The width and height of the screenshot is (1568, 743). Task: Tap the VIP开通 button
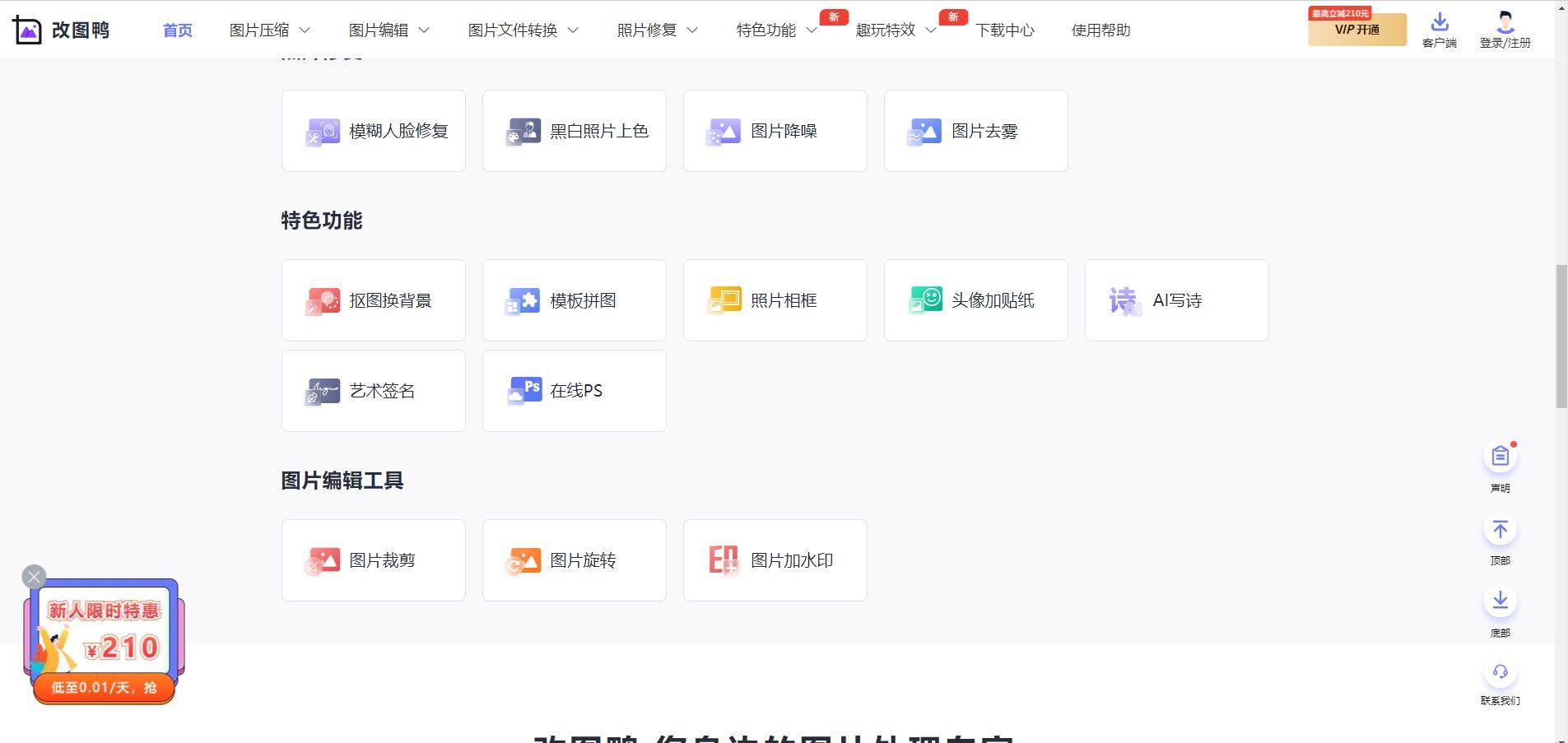click(1356, 30)
